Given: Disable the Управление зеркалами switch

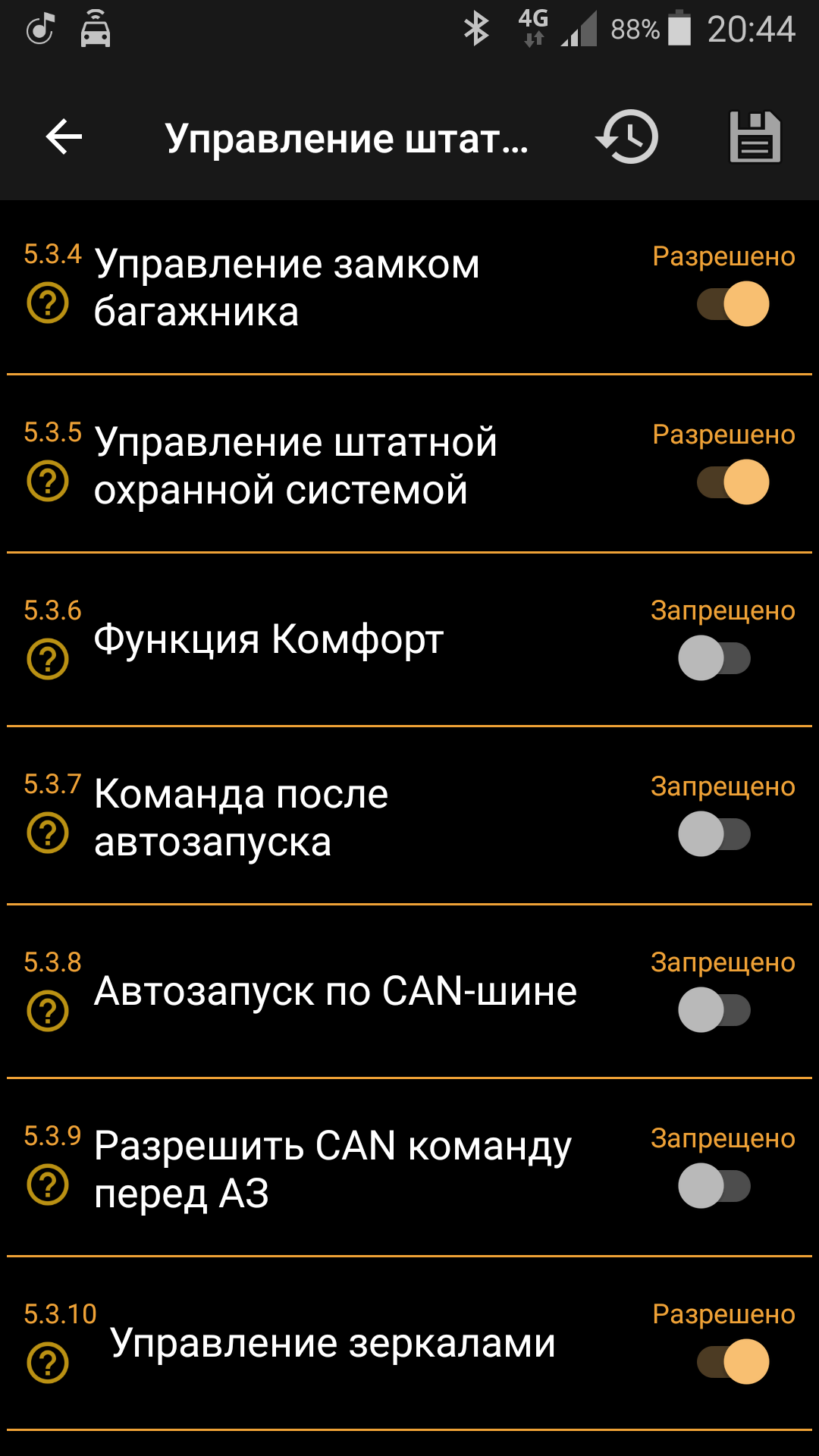Looking at the screenshot, I should coord(733,1362).
